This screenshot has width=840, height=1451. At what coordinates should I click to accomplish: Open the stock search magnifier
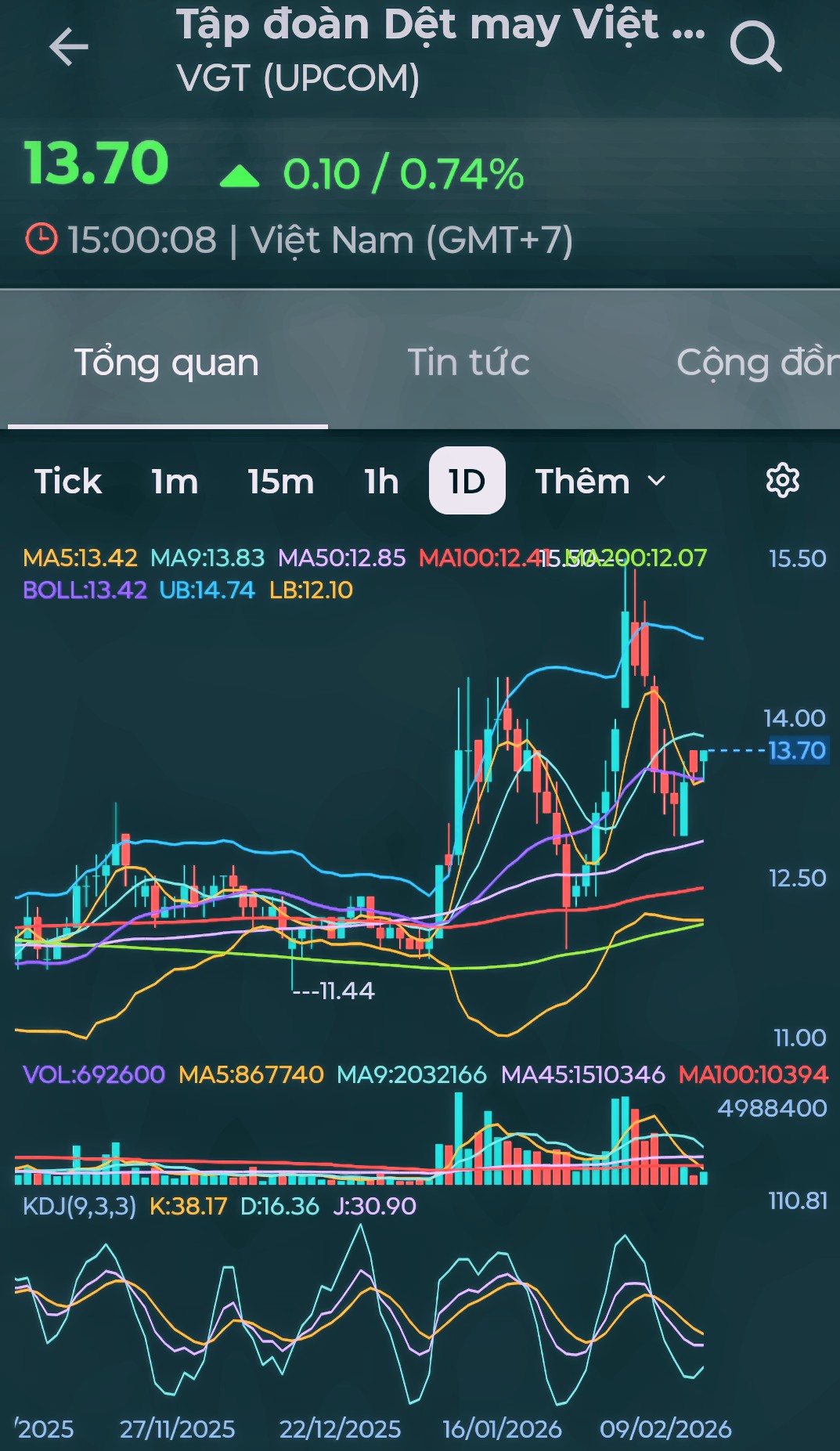pyautogui.click(x=755, y=48)
